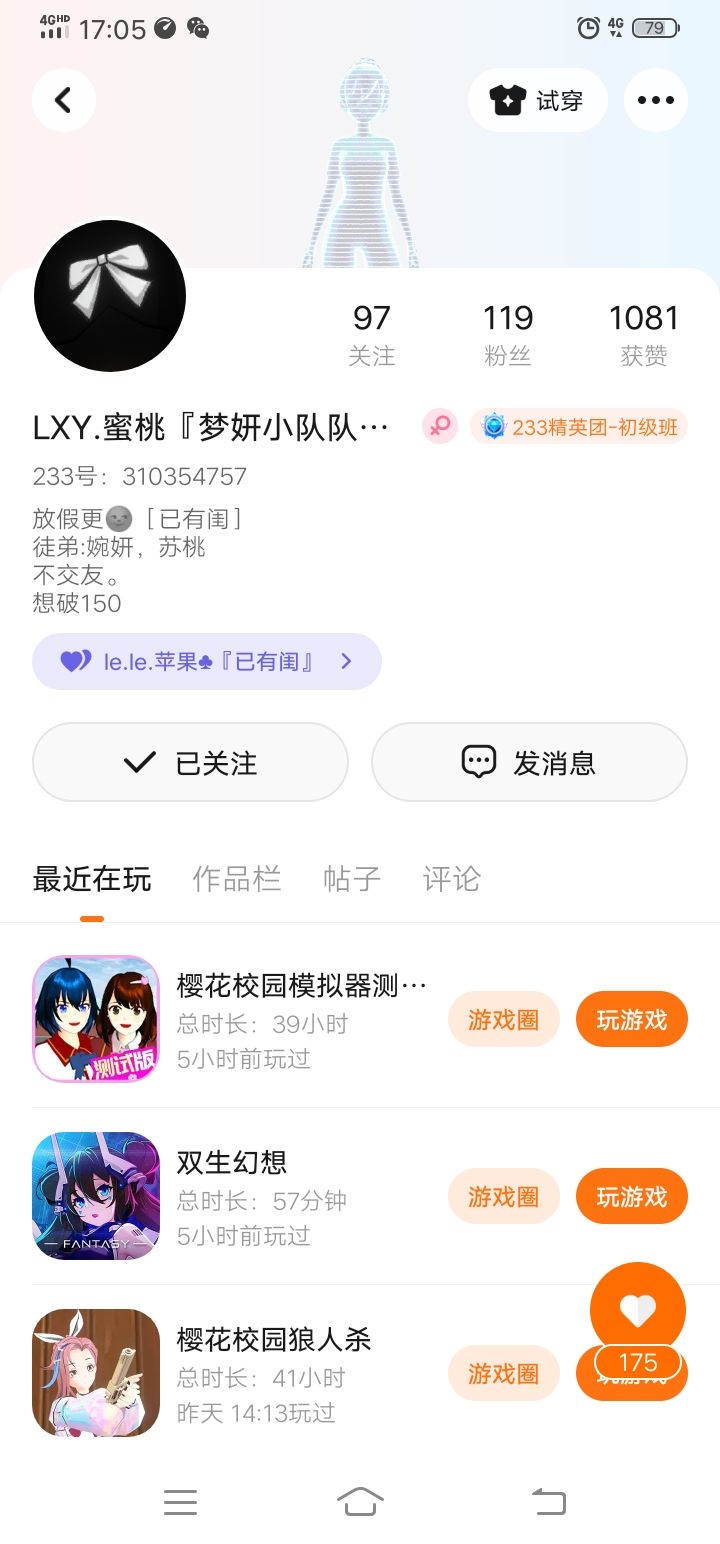The width and height of the screenshot is (720, 1544).
Task: Send a message via 发消息
Action: pyautogui.click(x=529, y=762)
